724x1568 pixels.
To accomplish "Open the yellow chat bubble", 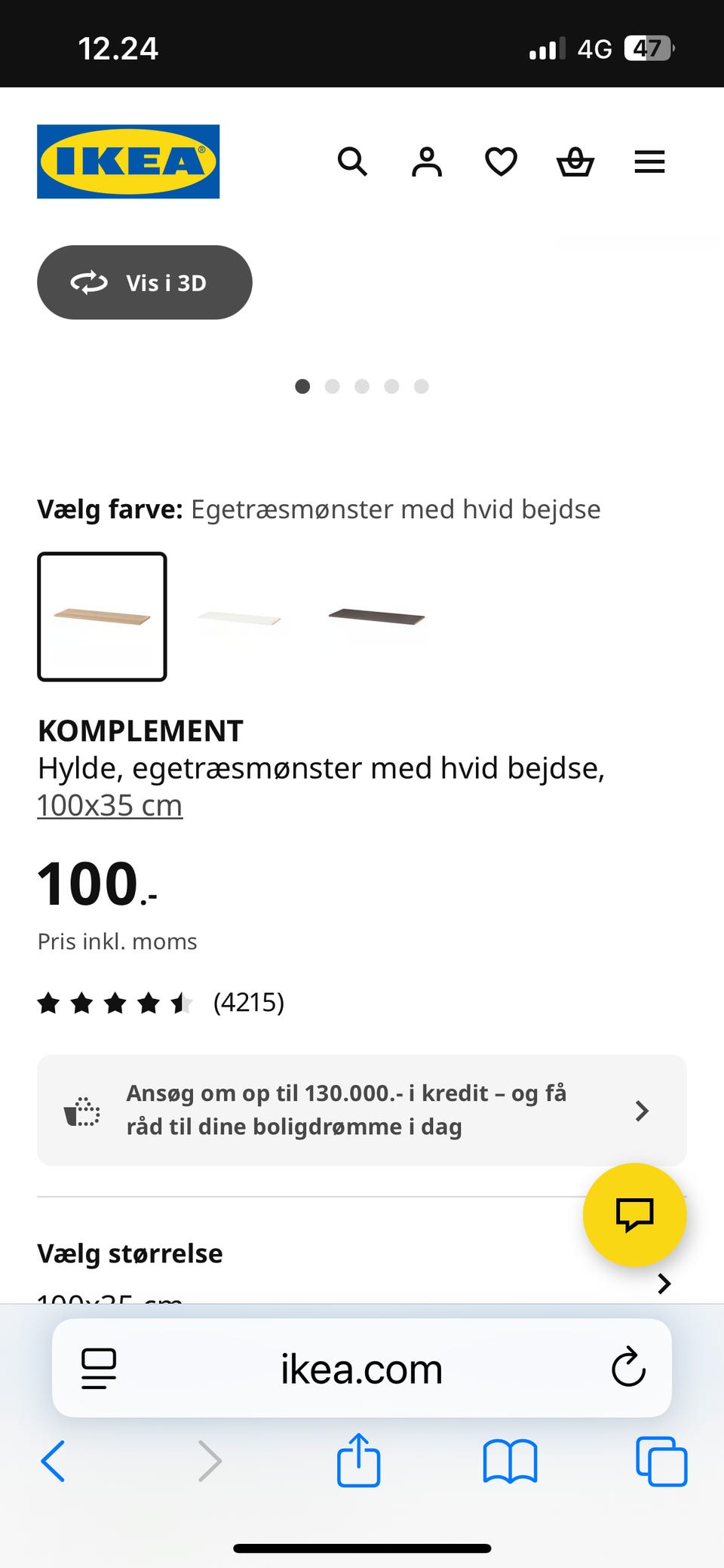I will [x=634, y=1214].
